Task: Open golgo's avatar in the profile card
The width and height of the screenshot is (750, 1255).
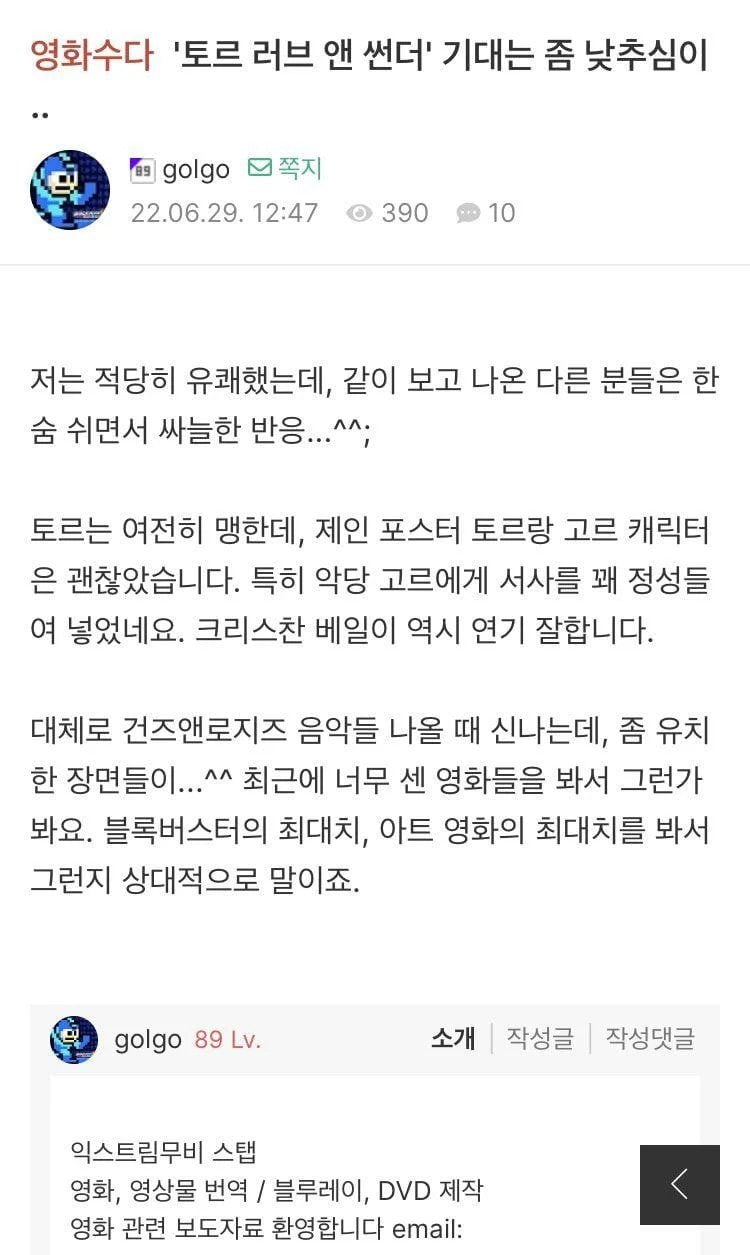Action: (74, 1039)
